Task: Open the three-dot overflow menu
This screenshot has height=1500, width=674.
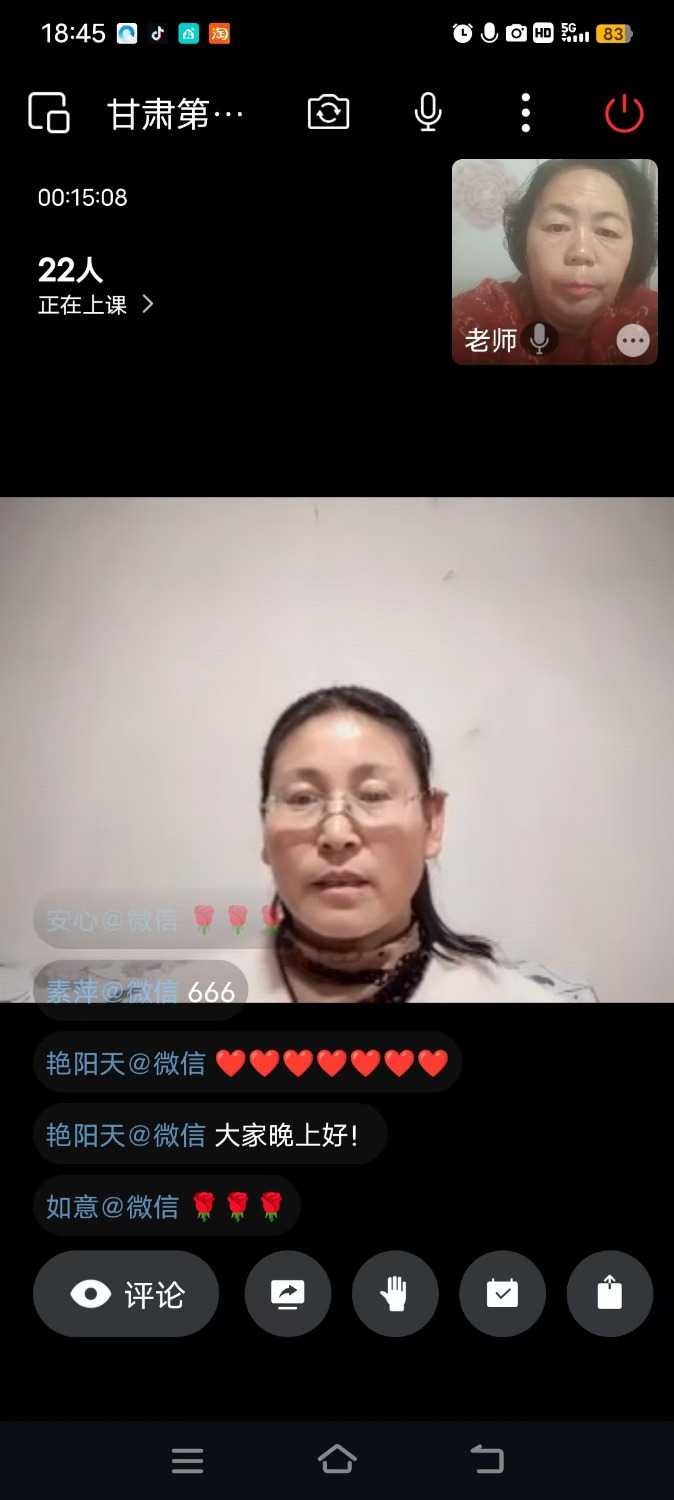Action: point(526,113)
